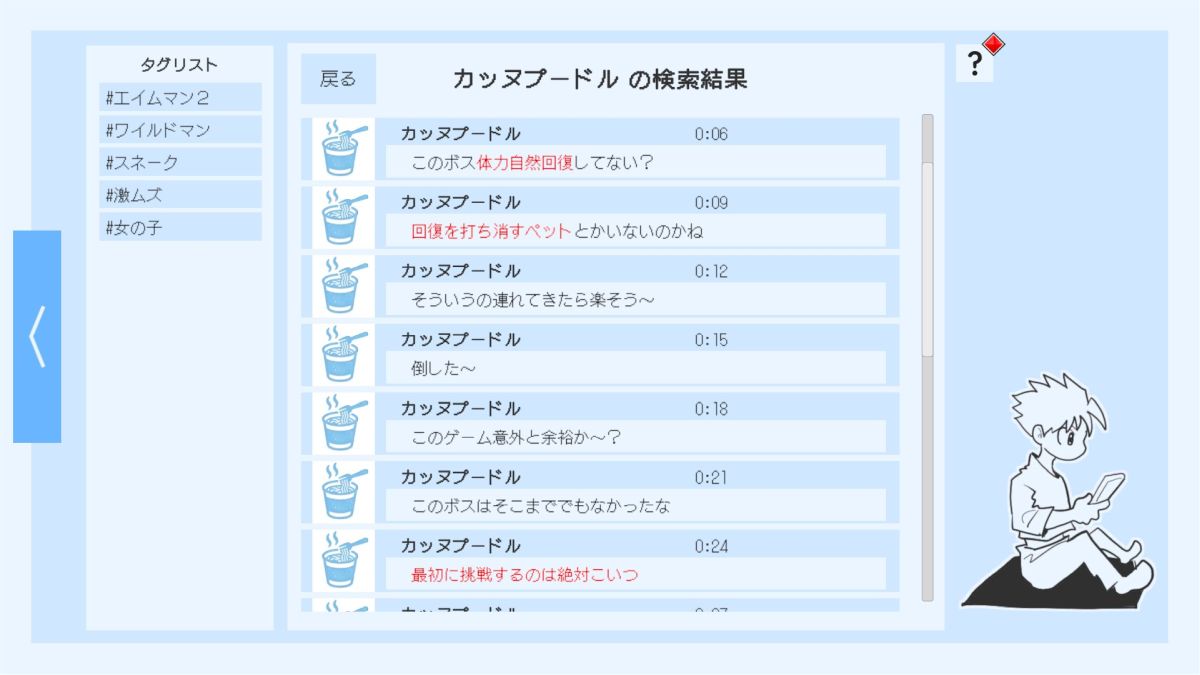Select the #女の子 tag

[180, 227]
